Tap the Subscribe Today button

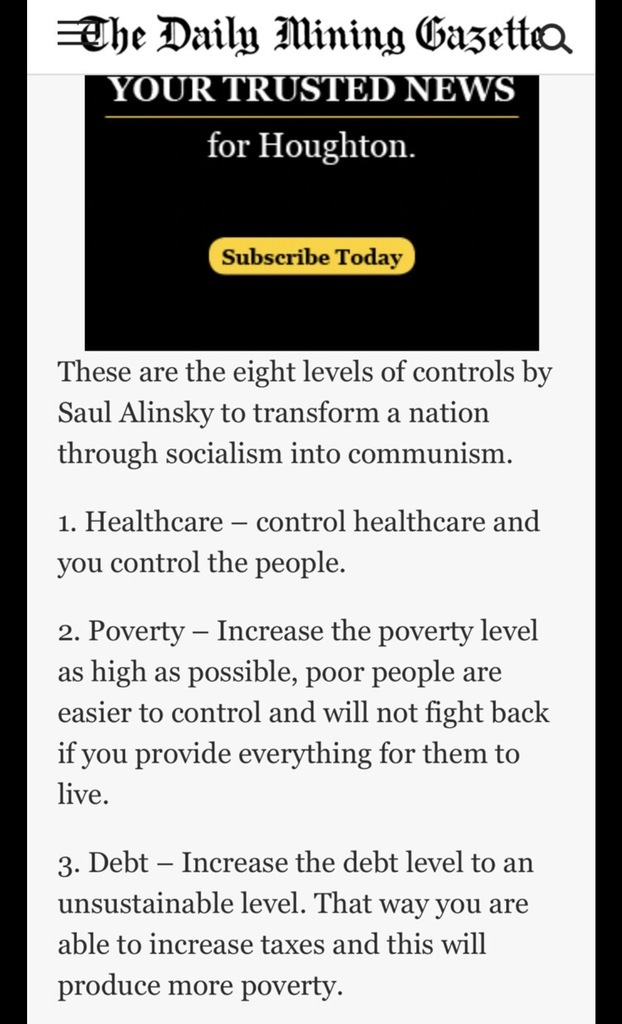(312, 257)
